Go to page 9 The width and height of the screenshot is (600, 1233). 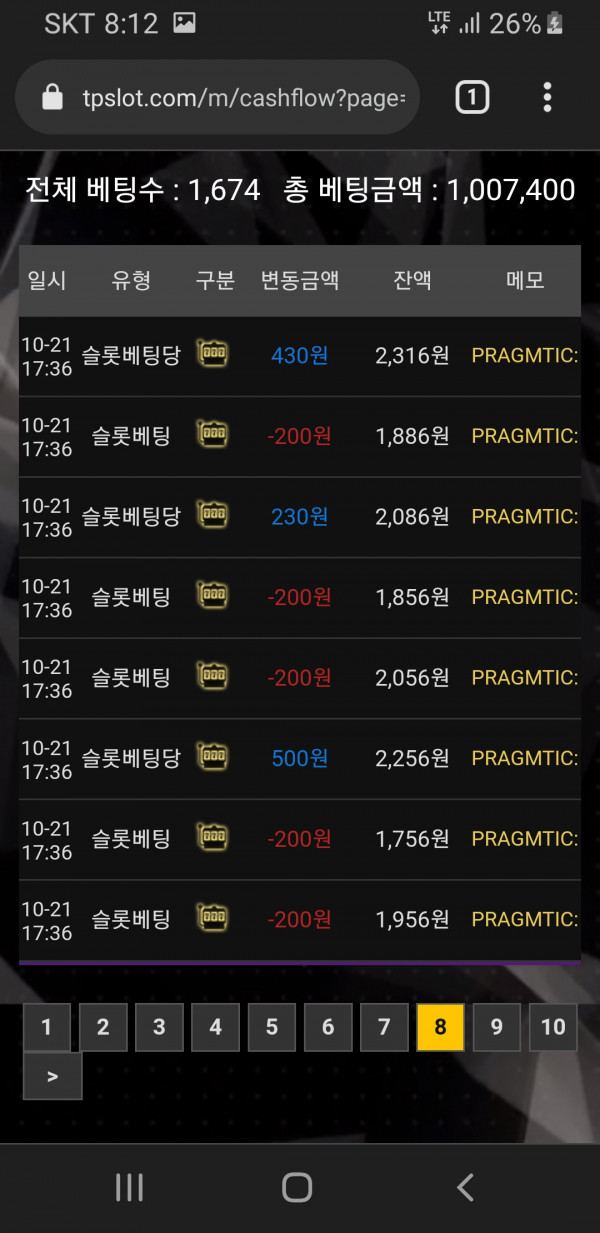497,1027
